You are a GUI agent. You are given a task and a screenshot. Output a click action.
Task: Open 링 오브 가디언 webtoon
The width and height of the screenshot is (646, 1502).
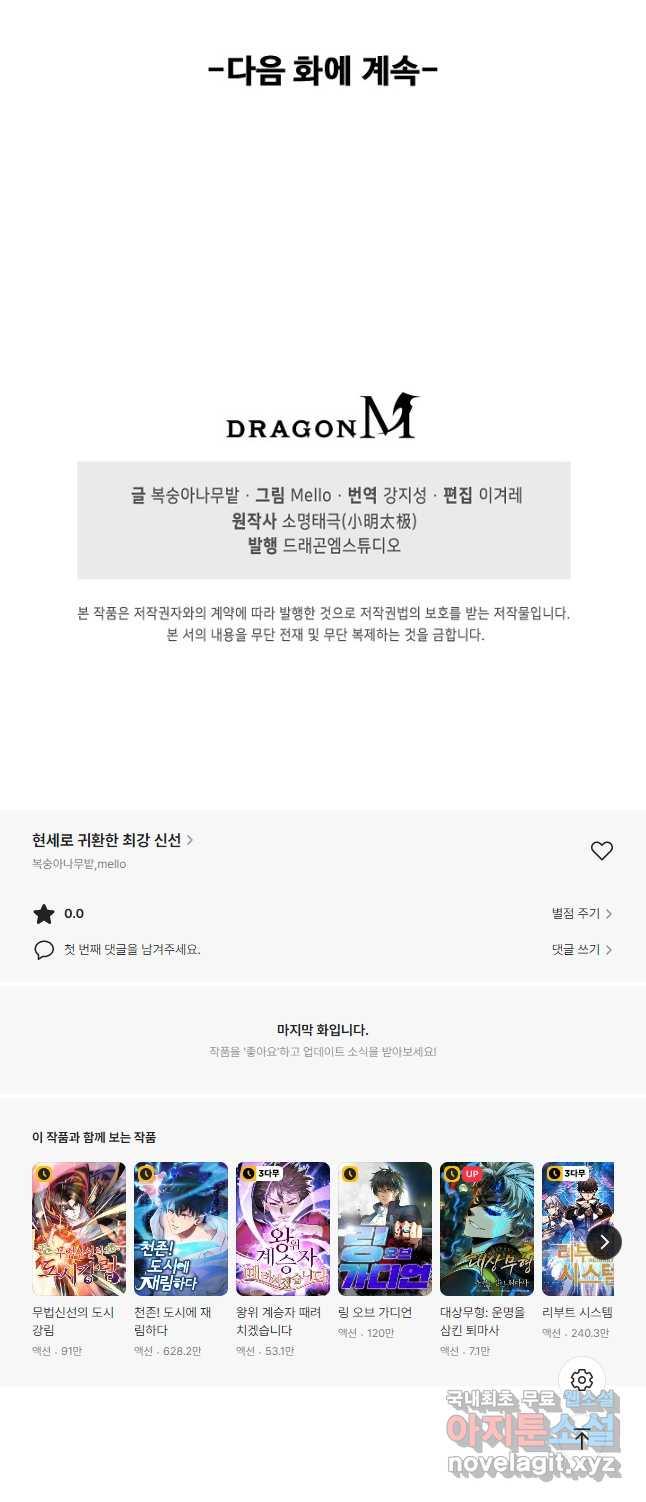click(x=385, y=1229)
